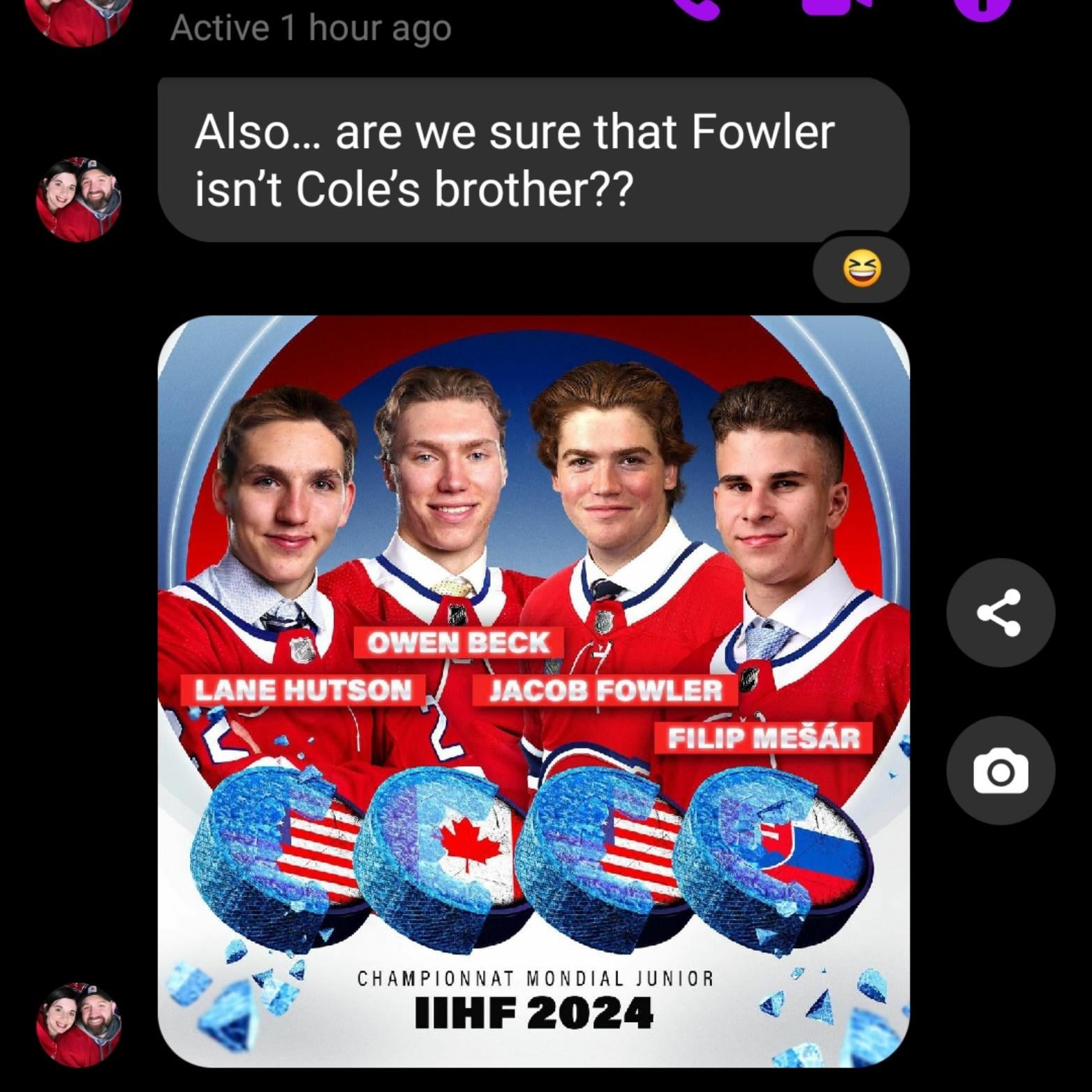1092x1092 pixels.
Task: Open sender's profile picture next to Fowler message
Action: [x=78, y=200]
